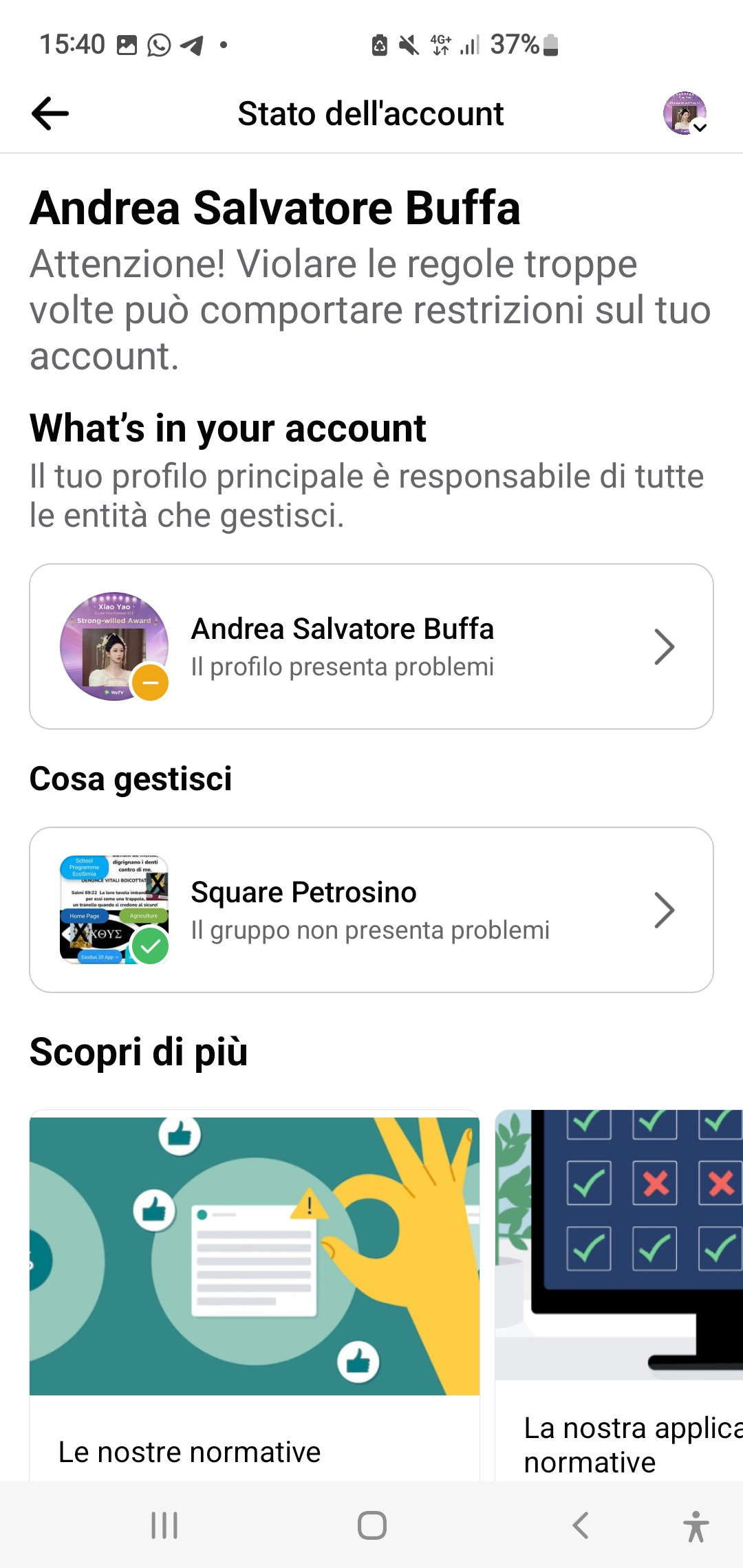The image size is (743, 1568).
Task: Open La nostra applicazione delle normative card
Action: 619,1296
